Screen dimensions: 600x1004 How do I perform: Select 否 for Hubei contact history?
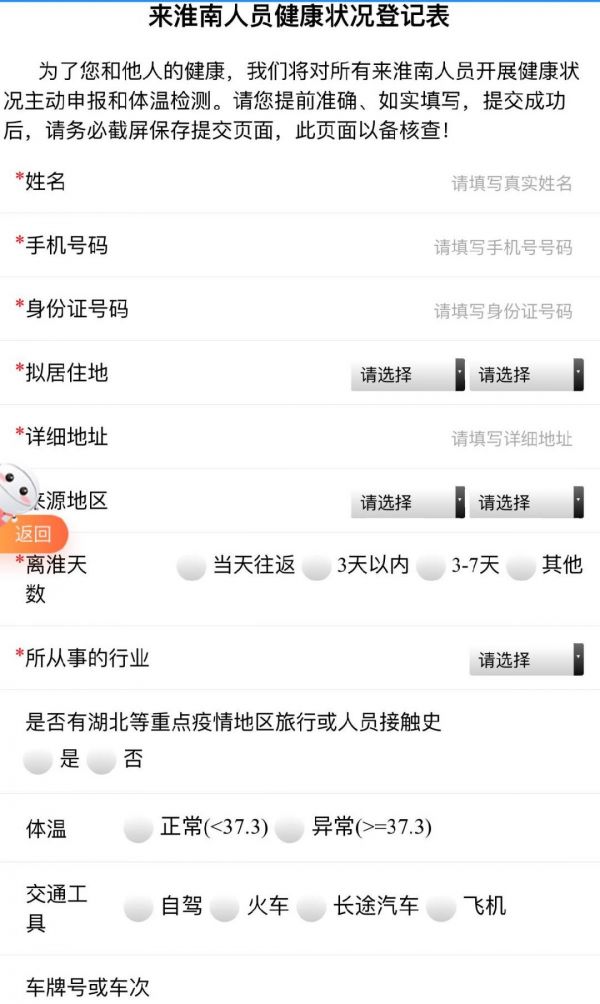(x=101, y=761)
